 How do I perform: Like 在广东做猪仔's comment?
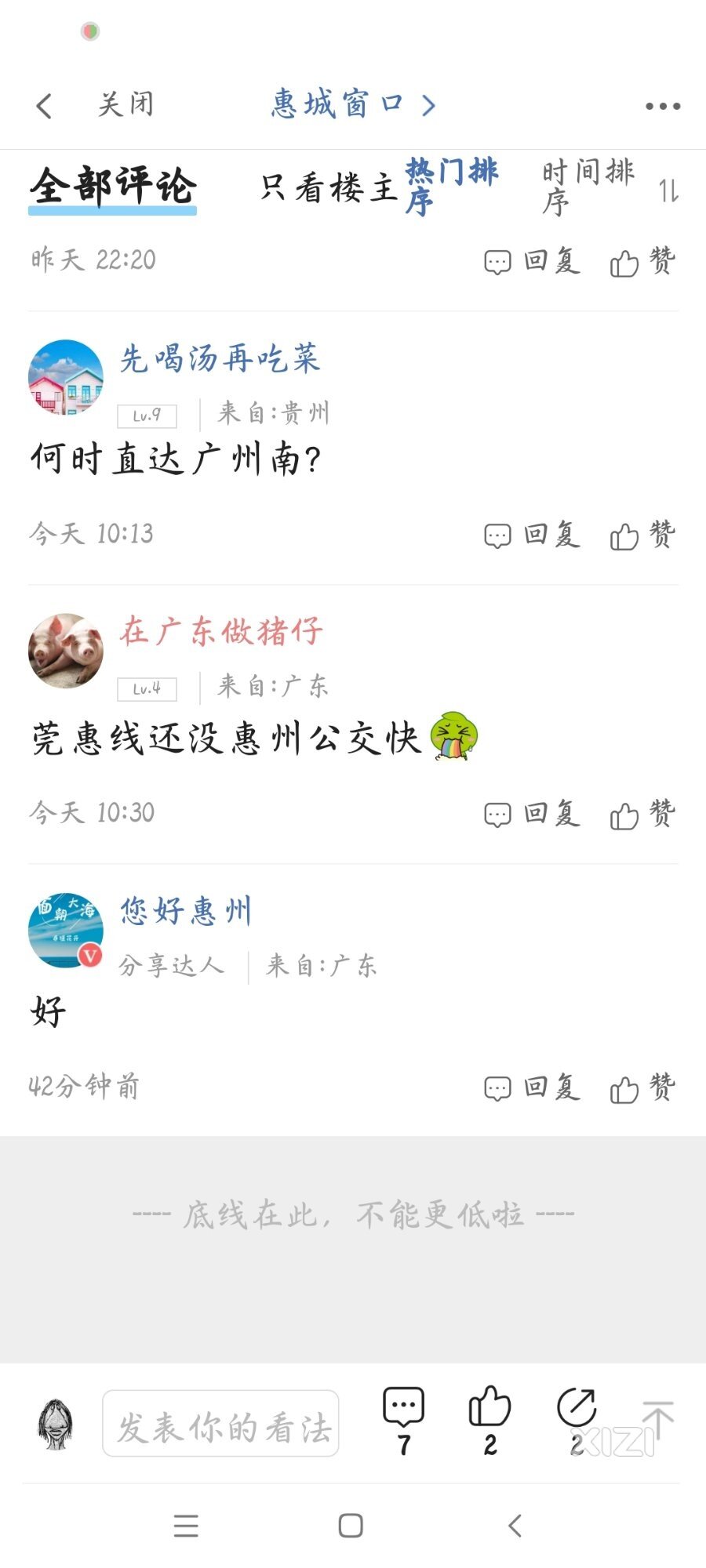pos(642,814)
